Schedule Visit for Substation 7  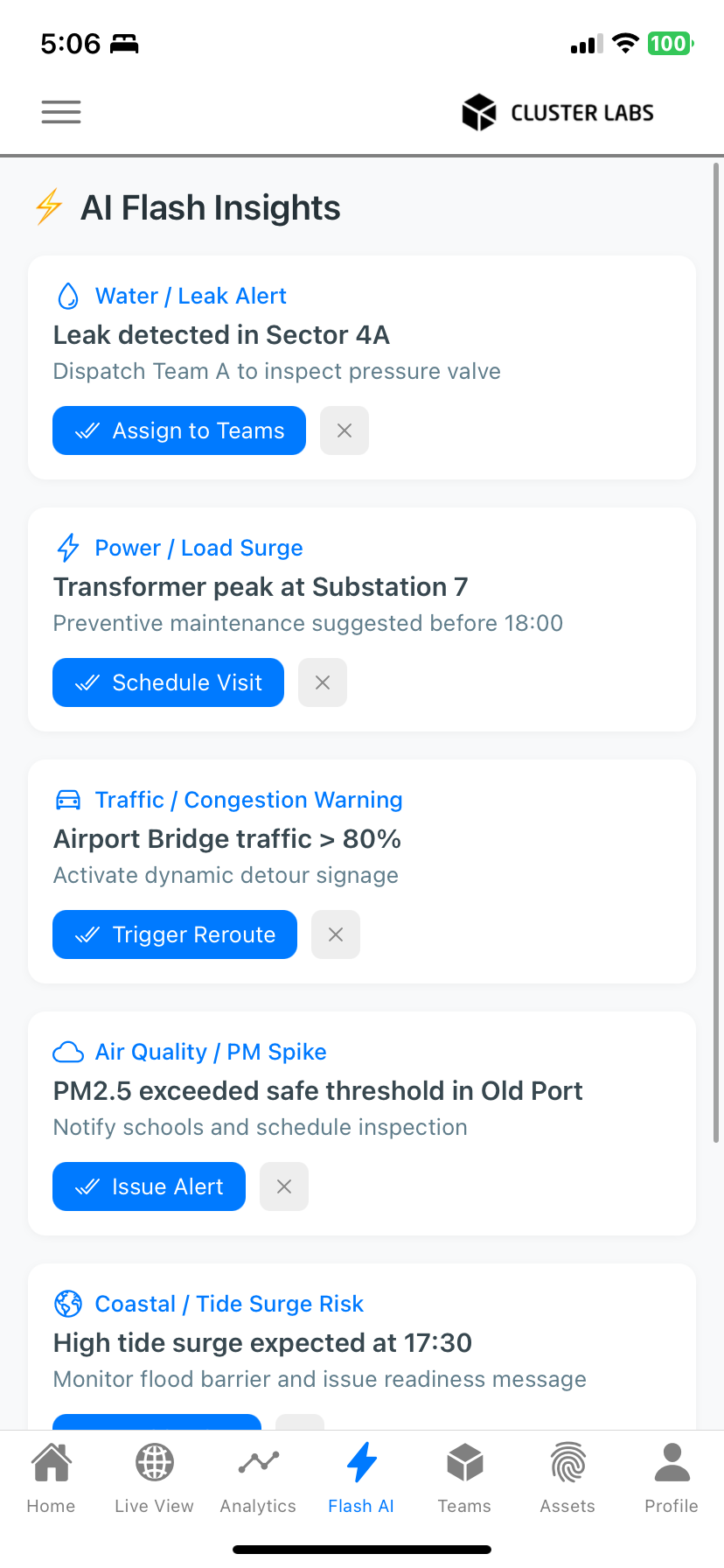tap(168, 682)
